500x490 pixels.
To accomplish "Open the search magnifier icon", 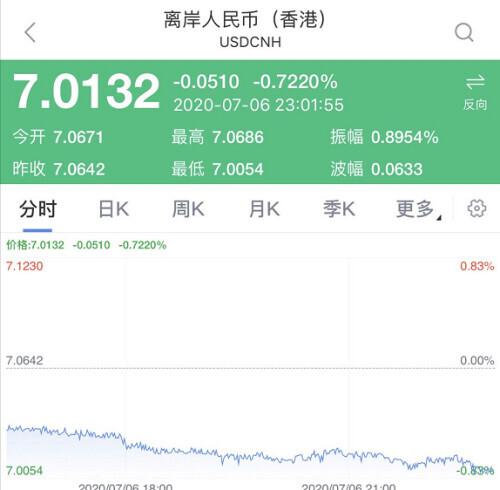I will click(464, 32).
